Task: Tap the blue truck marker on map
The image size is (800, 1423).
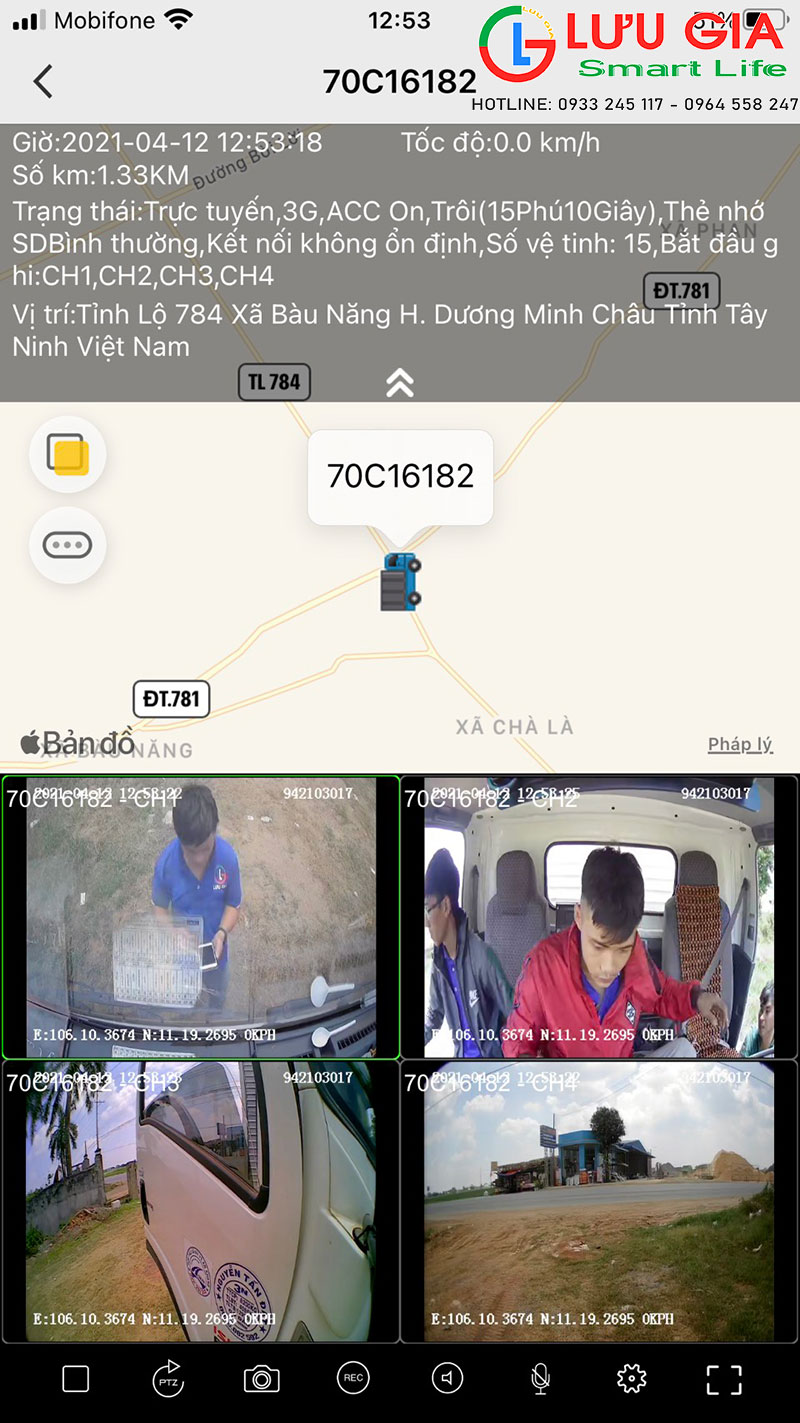Action: coord(400,581)
